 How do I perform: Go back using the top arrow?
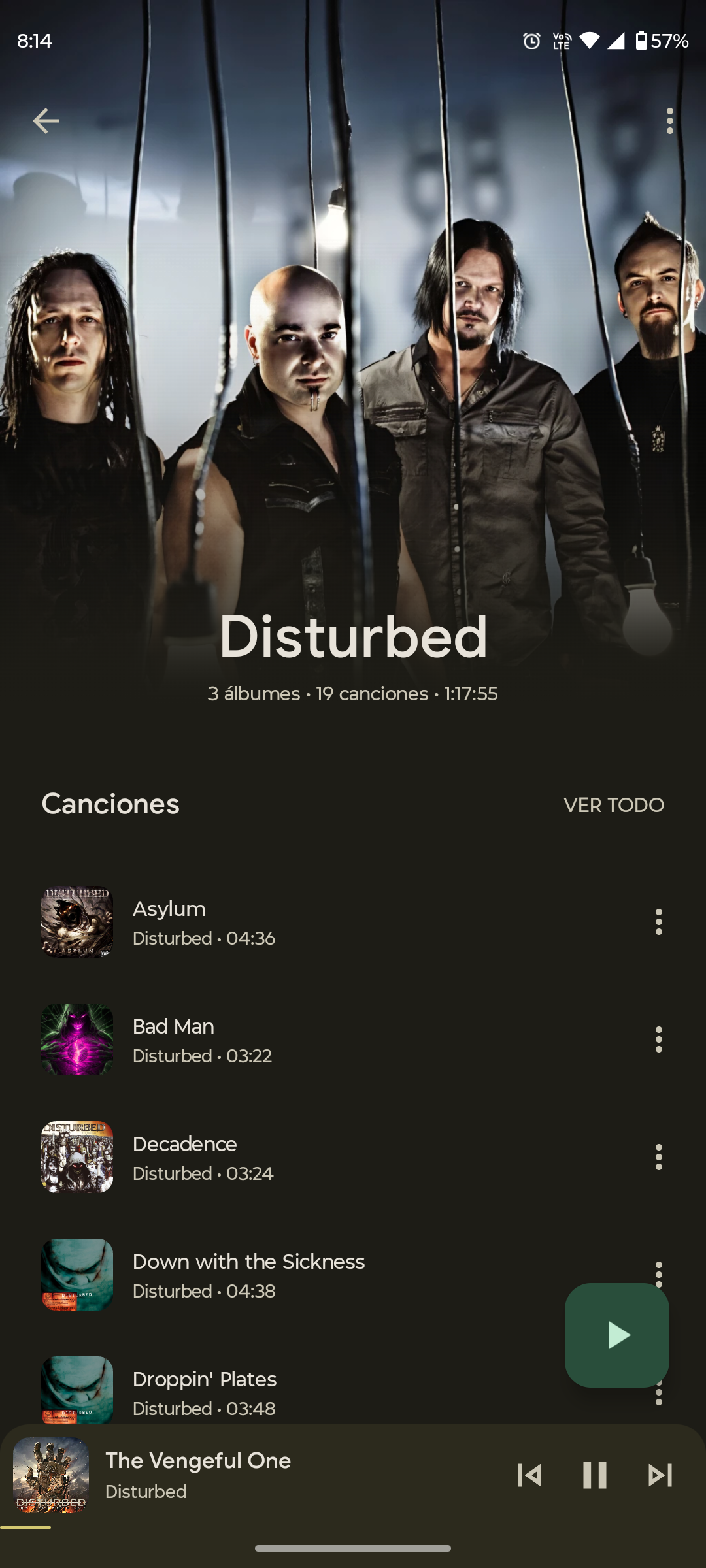[46, 121]
